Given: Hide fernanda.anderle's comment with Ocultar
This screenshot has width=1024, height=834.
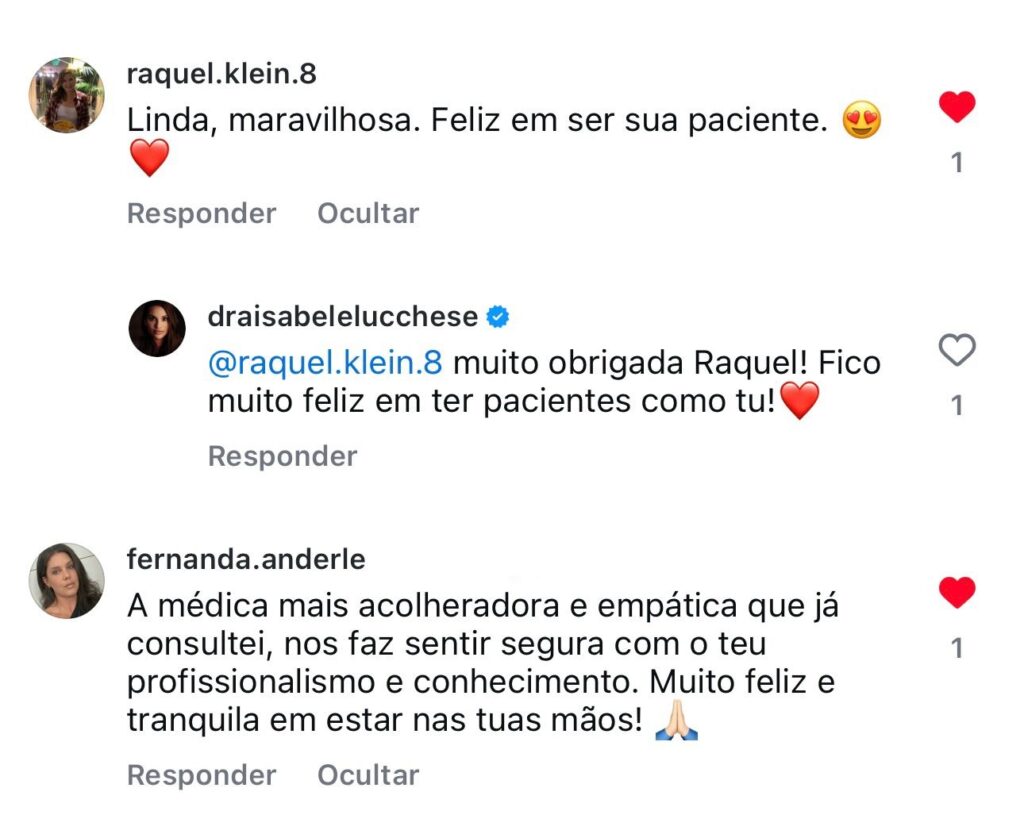Looking at the screenshot, I should coord(368,775).
